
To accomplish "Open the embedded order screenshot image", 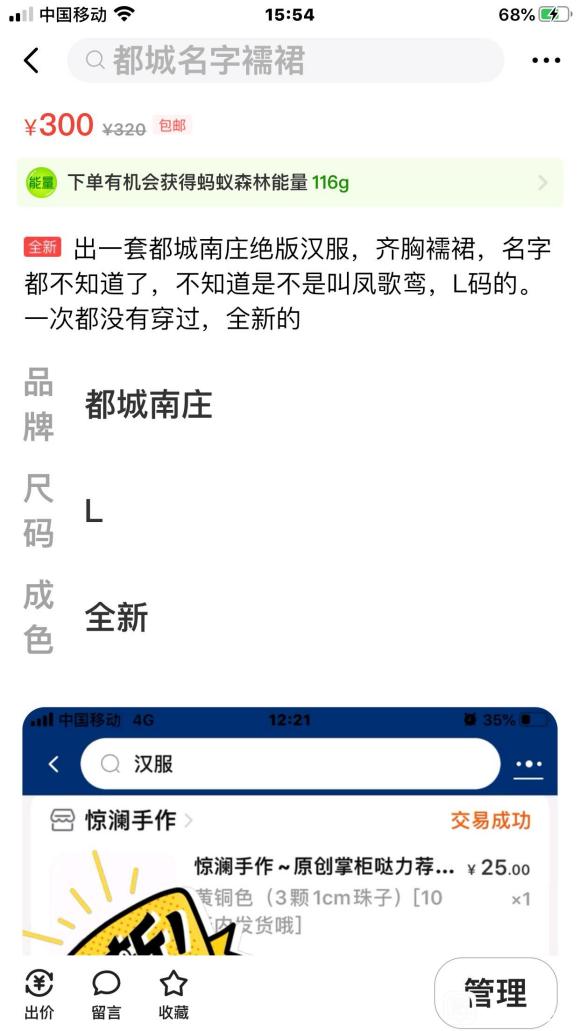I will [x=290, y=830].
